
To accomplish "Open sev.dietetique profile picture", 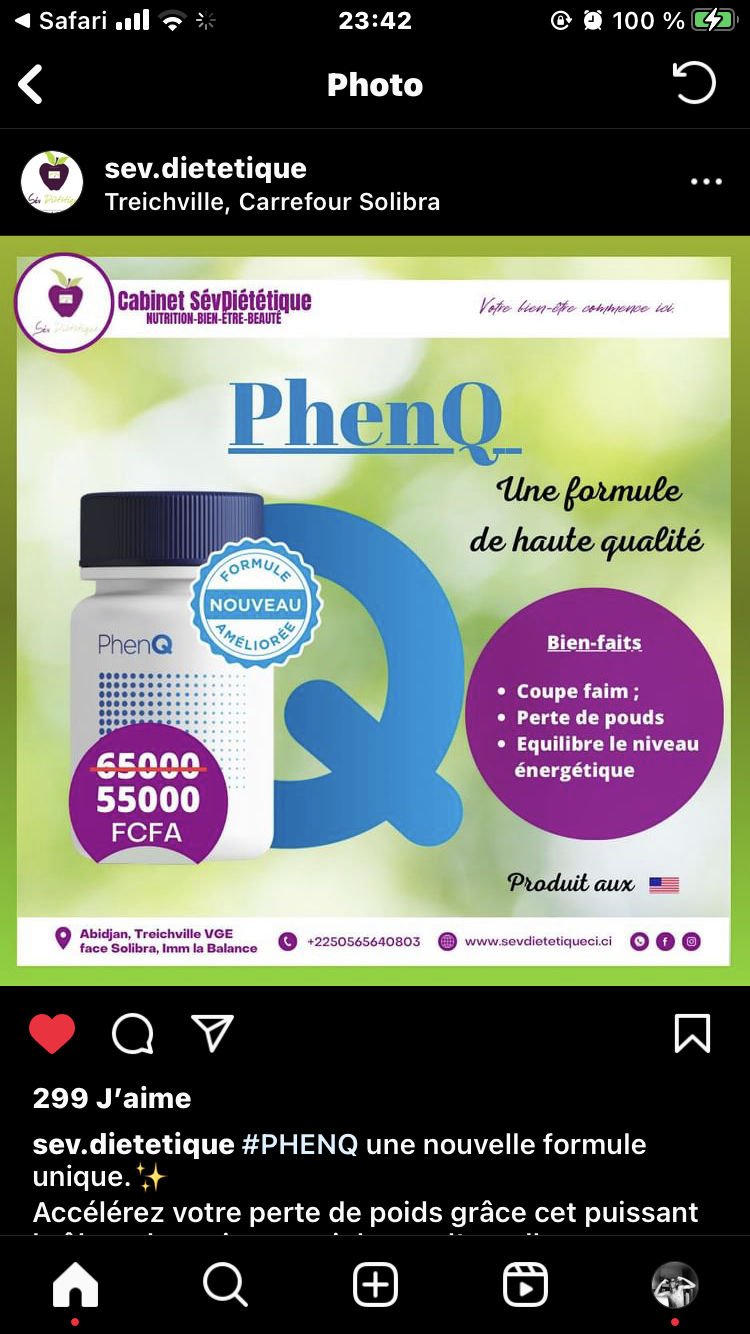I will click(x=52, y=182).
